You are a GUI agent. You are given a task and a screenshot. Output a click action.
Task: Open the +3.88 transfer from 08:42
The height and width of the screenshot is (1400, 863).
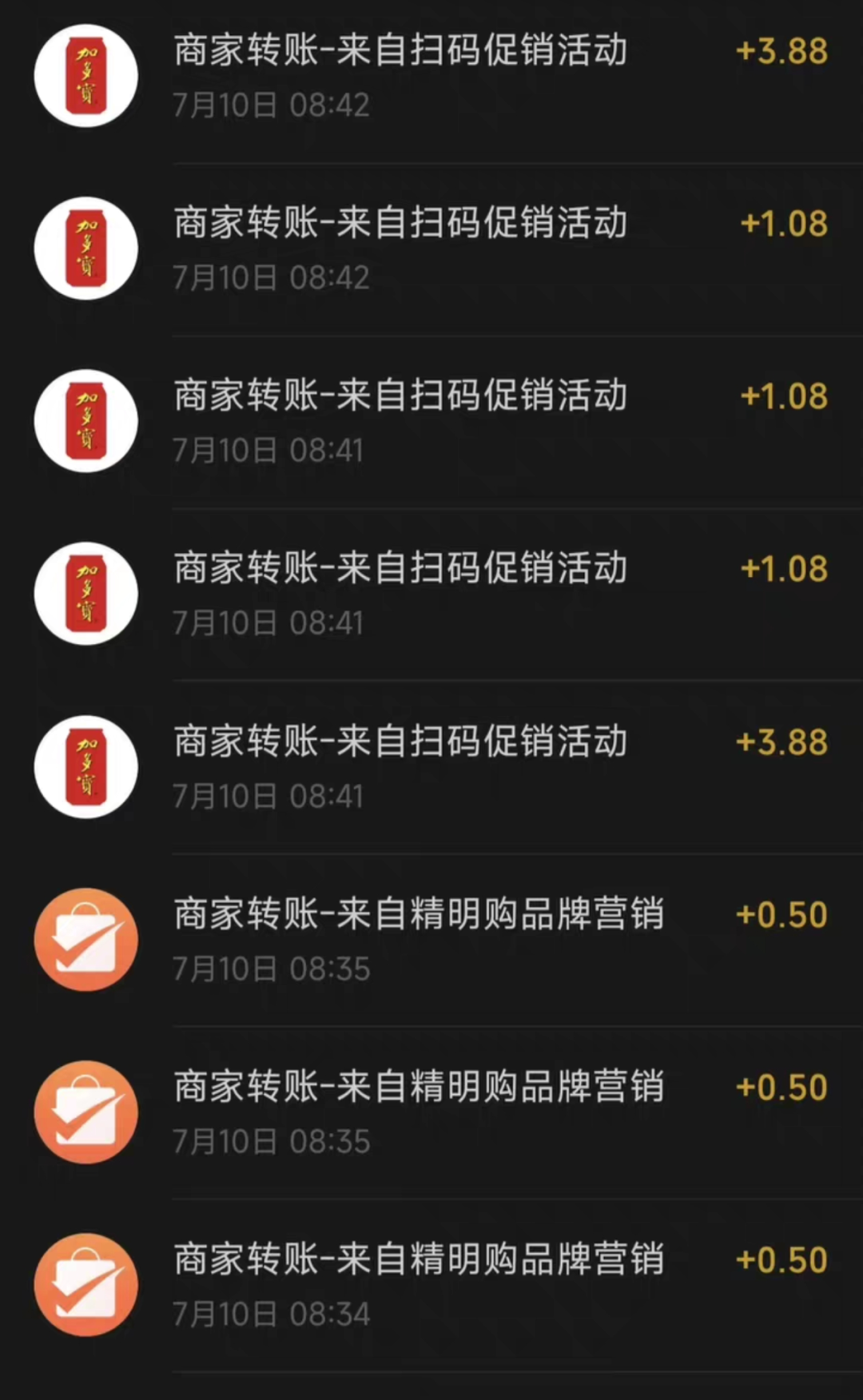click(431, 78)
